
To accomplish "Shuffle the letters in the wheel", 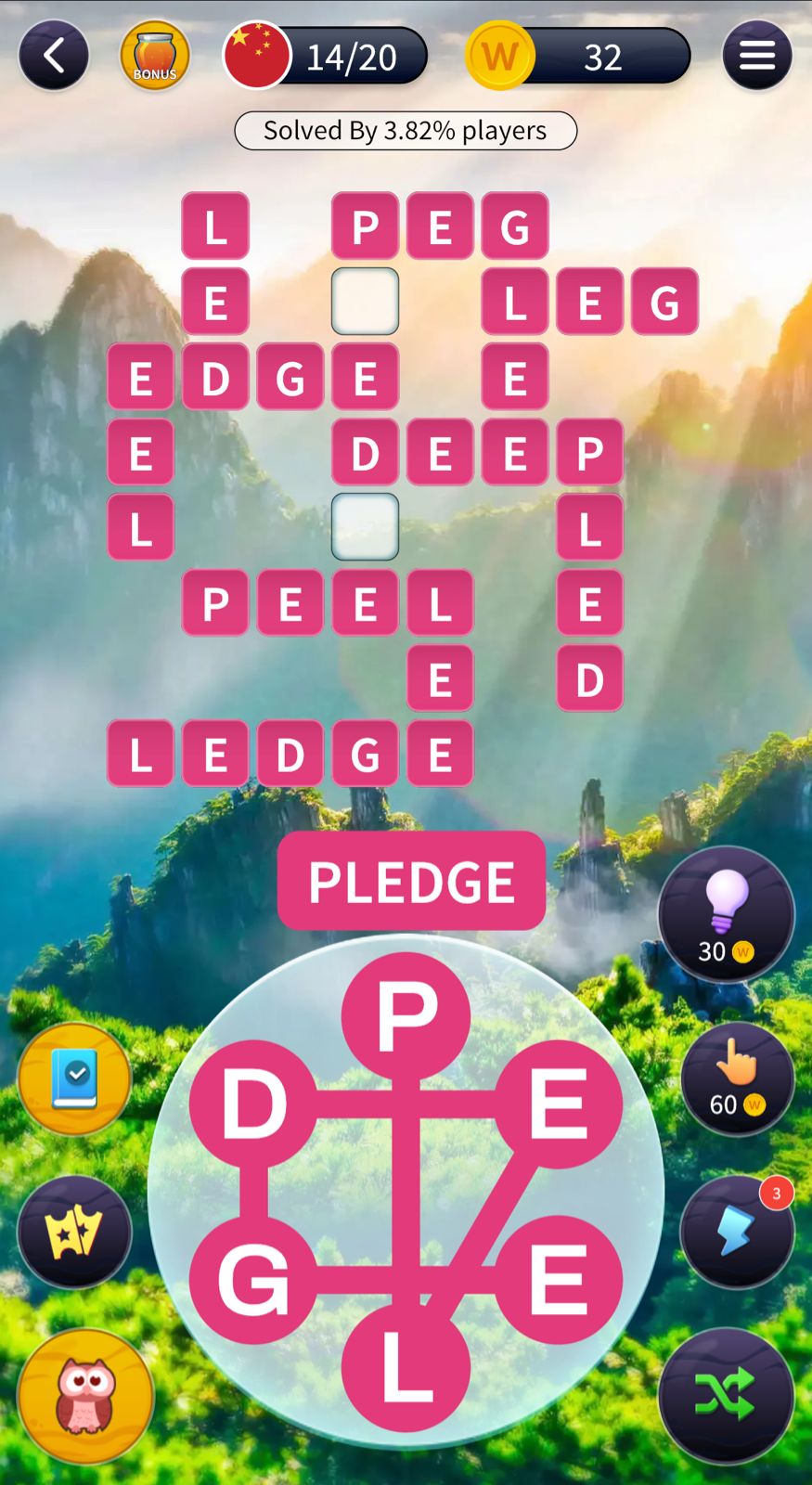I will coord(726,1395).
